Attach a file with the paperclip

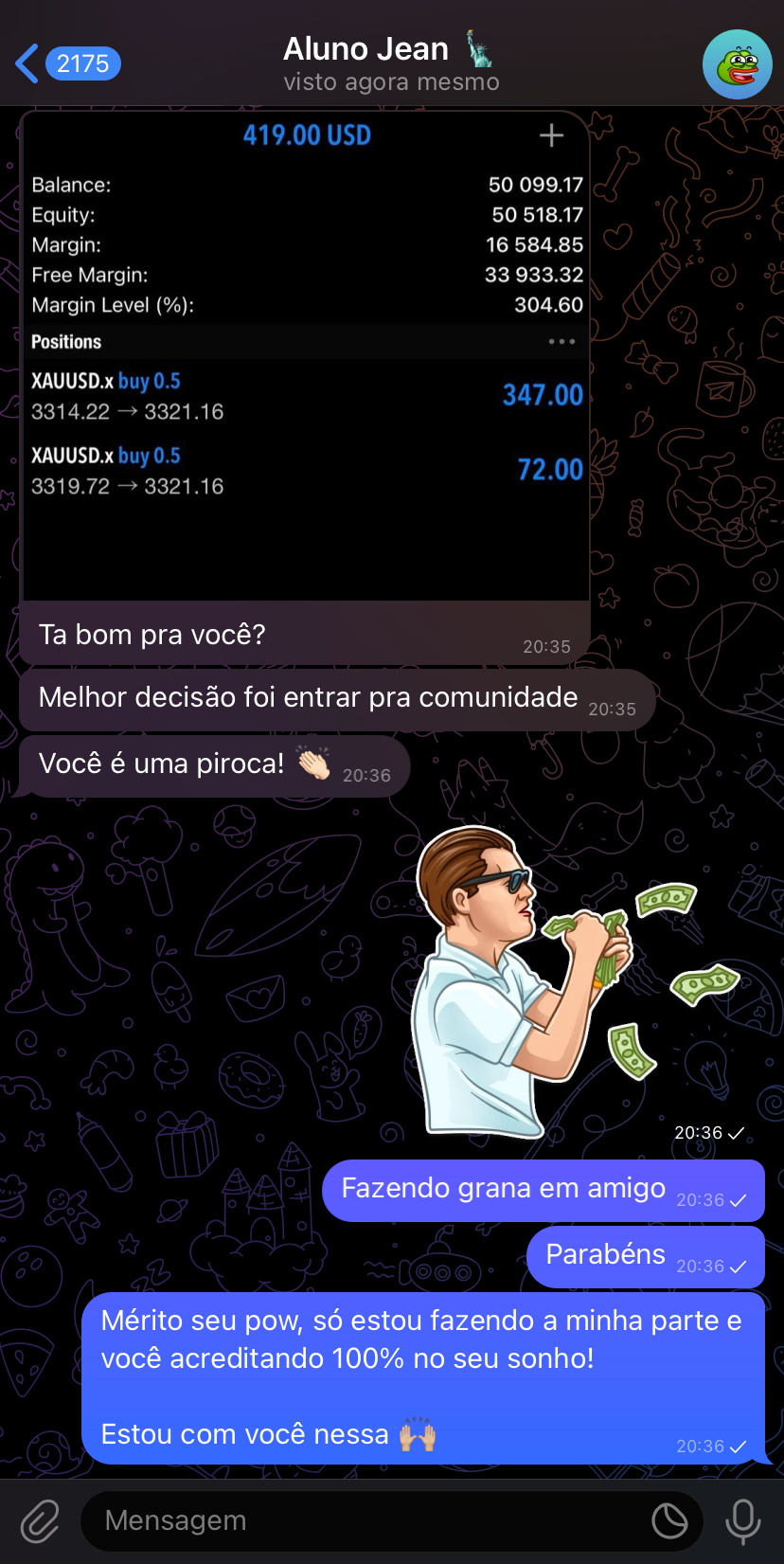point(40,1521)
